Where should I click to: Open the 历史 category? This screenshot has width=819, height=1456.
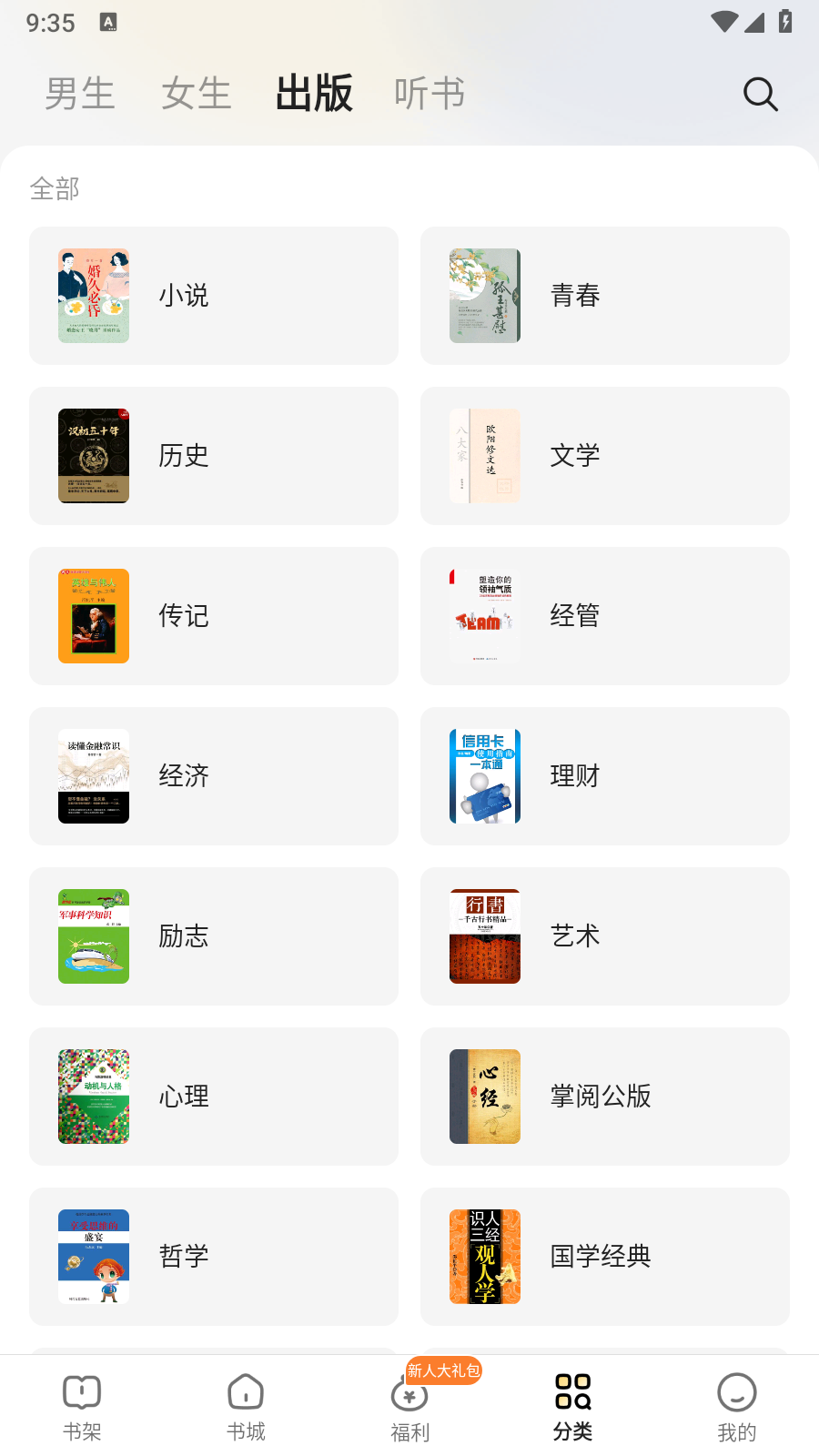(x=214, y=456)
